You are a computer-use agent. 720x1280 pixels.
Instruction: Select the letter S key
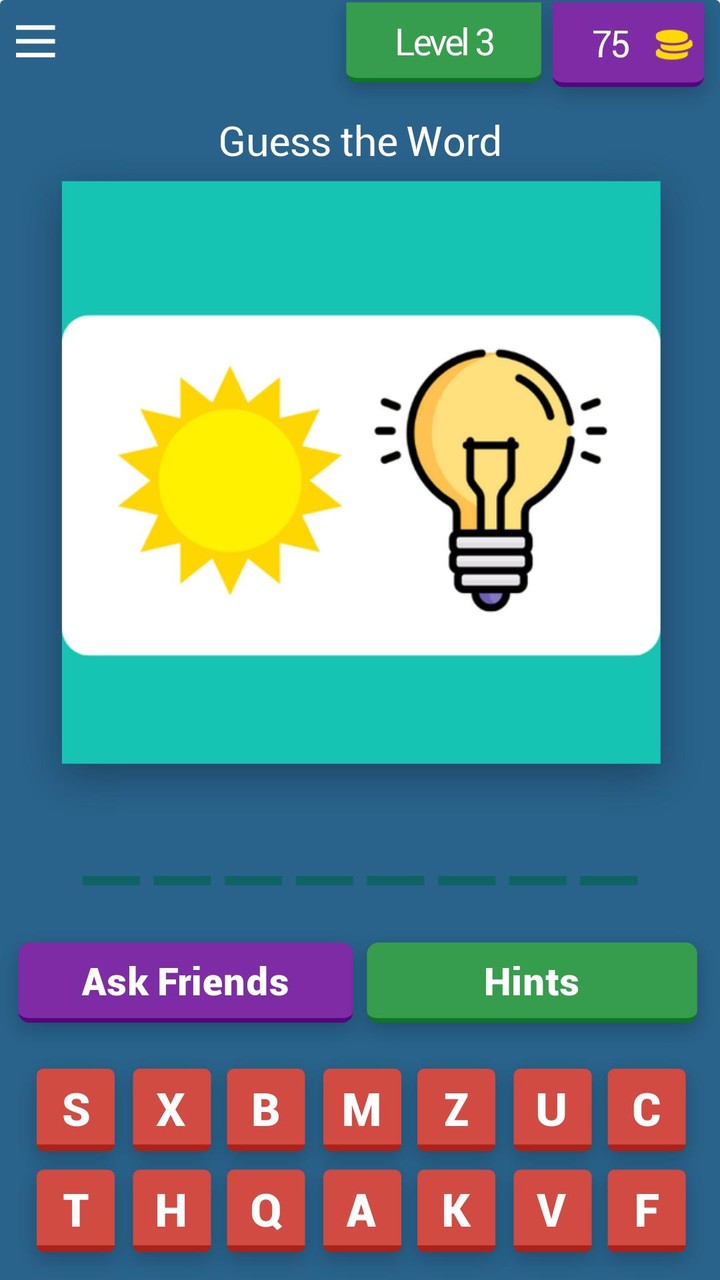[x=76, y=1109]
